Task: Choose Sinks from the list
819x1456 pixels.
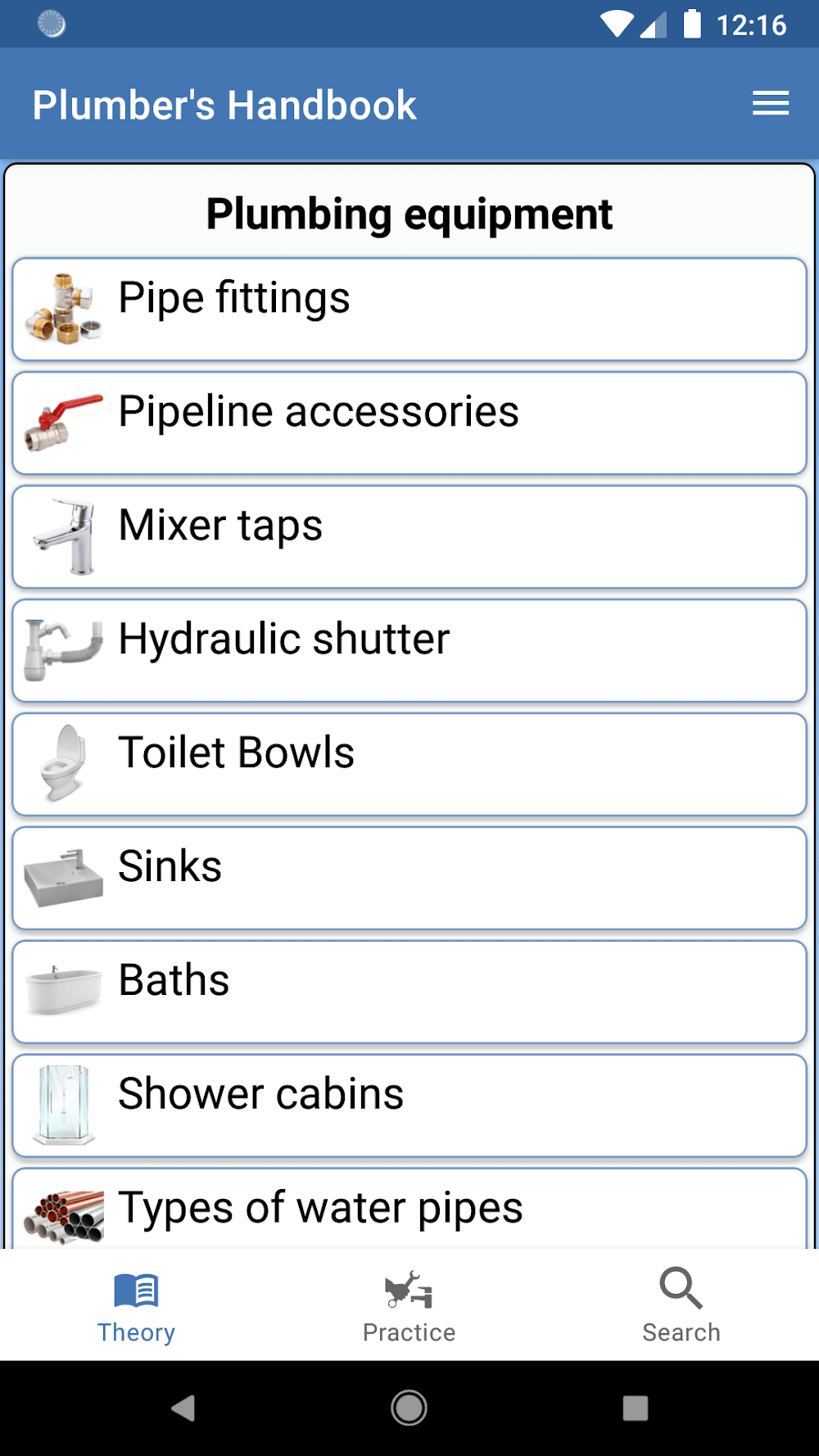Action: 409,879
